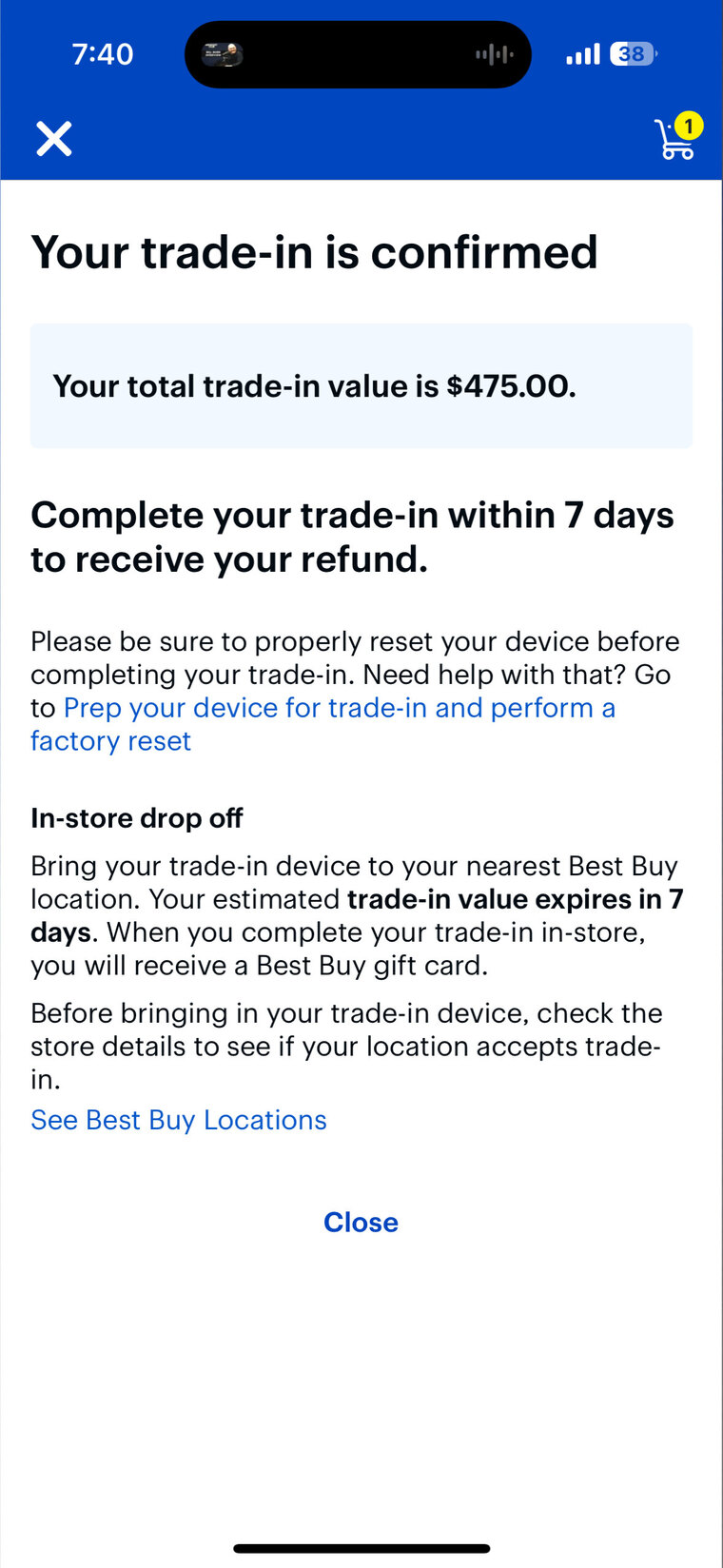Open the factory reset prep guide link
The height and width of the screenshot is (1568, 723).
pyautogui.click(x=322, y=724)
